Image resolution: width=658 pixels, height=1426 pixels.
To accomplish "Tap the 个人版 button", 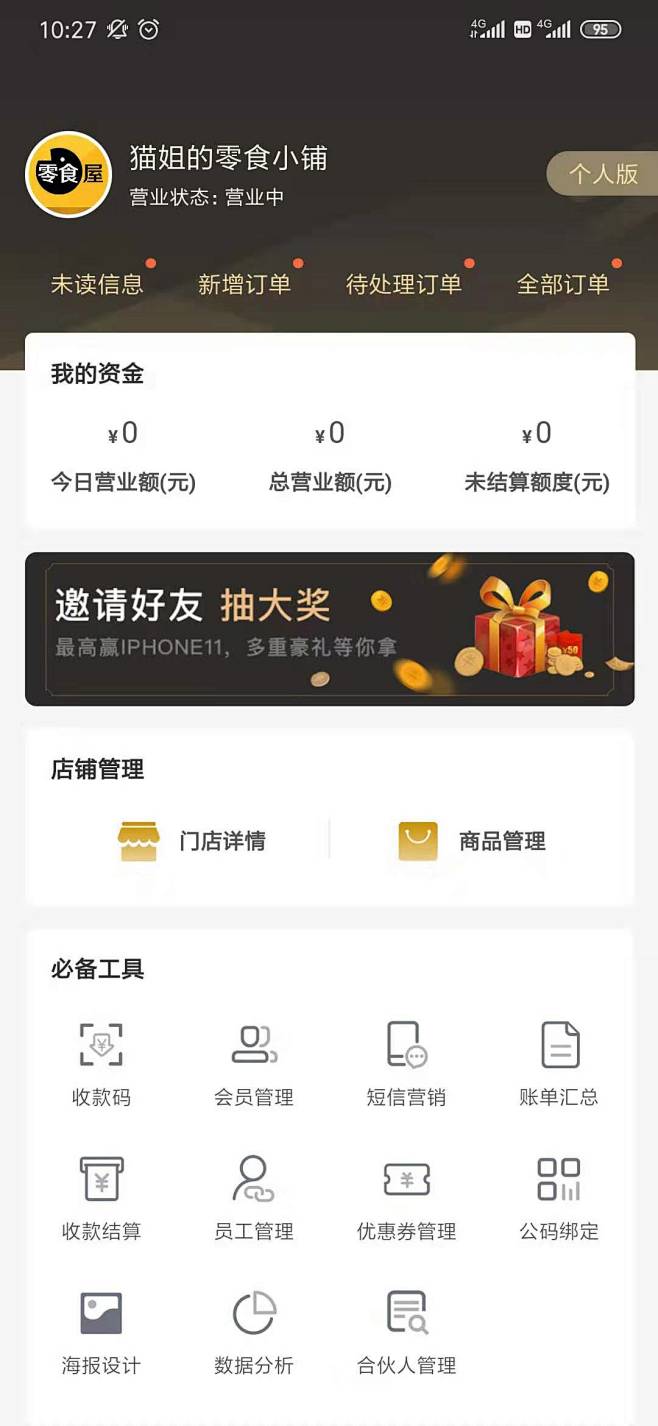I will pos(602,174).
